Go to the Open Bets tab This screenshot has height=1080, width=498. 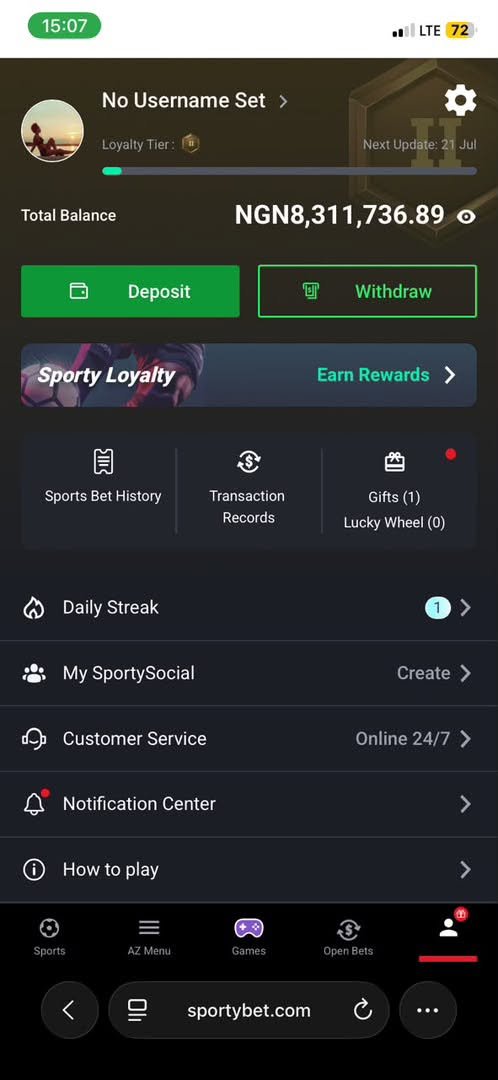coord(348,937)
